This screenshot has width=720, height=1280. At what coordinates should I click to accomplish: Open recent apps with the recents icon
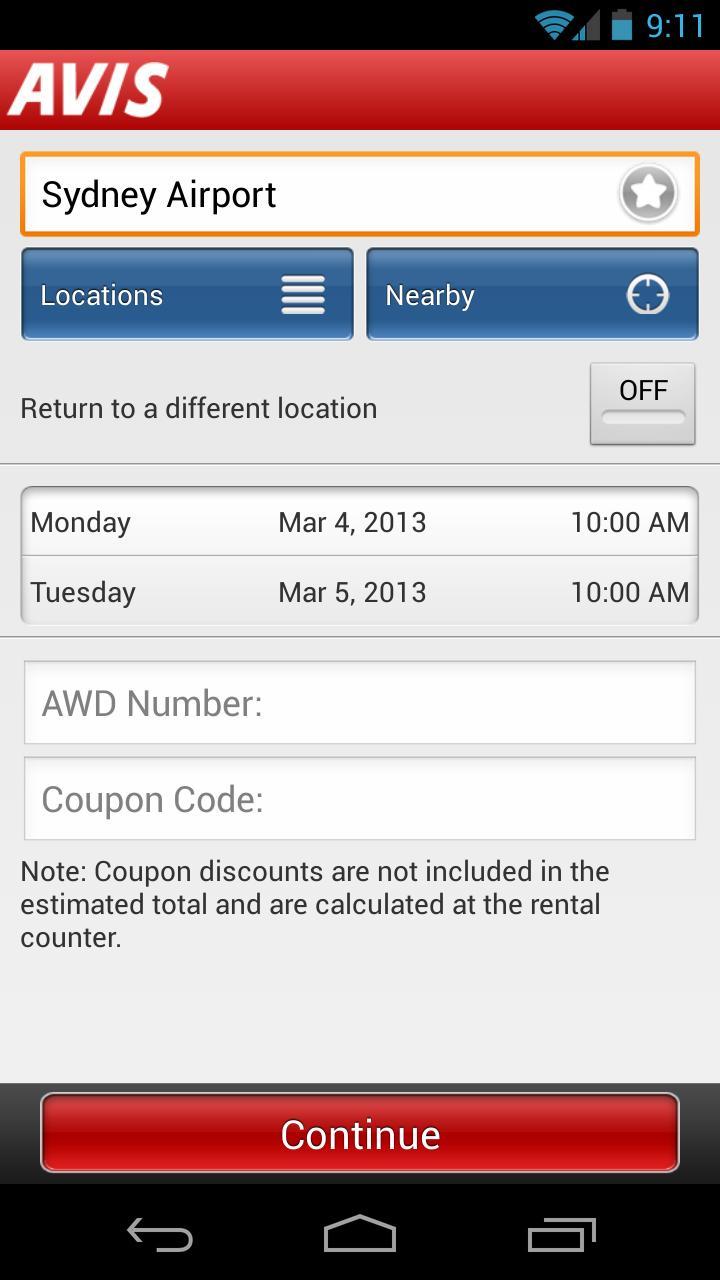pyautogui.click(x=560, y=1237)
